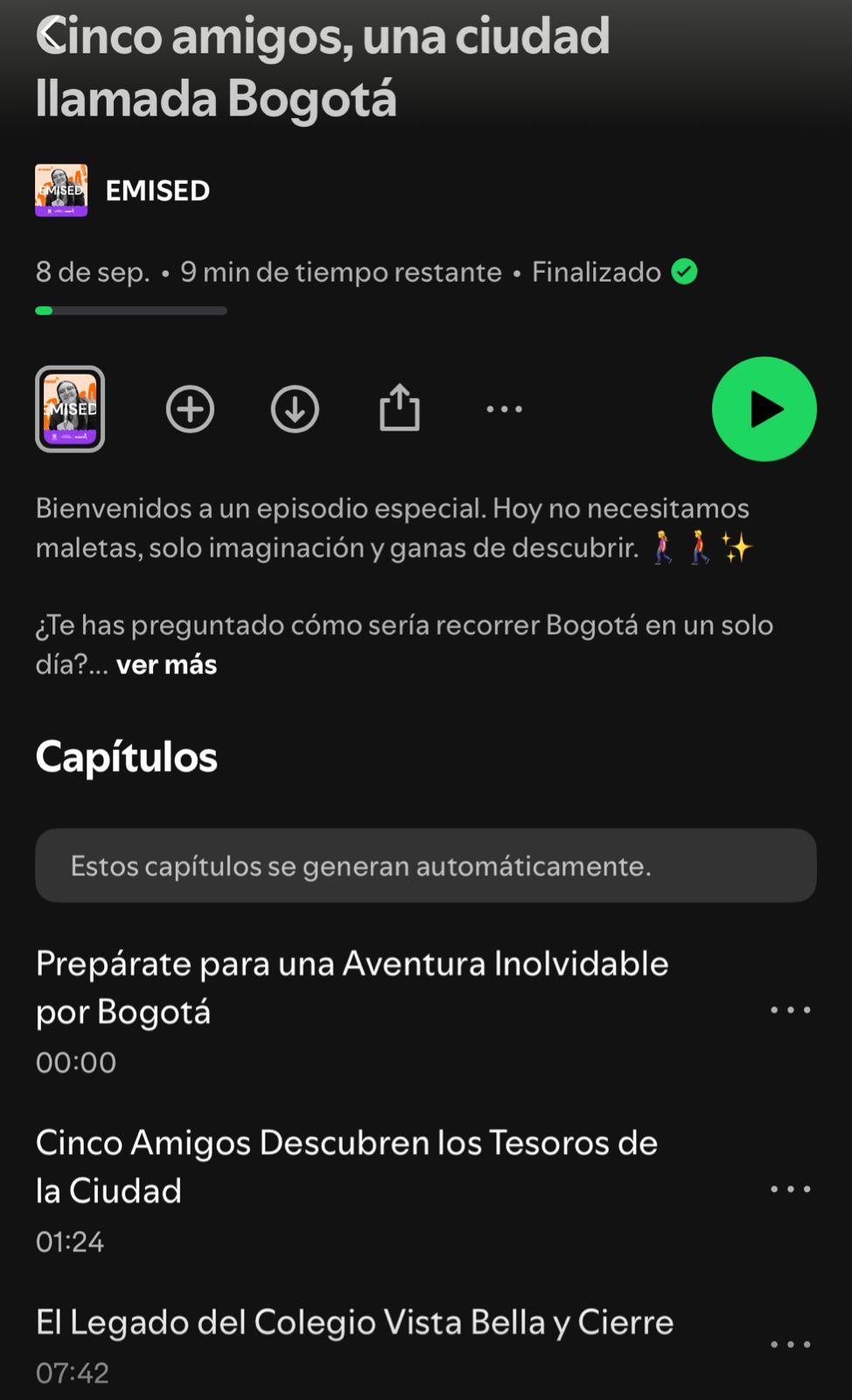Image resolution: width=852 pixels, height=1400 pixels.
Task: Toggle the download state of the episode
Action: [x=295, y=409]
